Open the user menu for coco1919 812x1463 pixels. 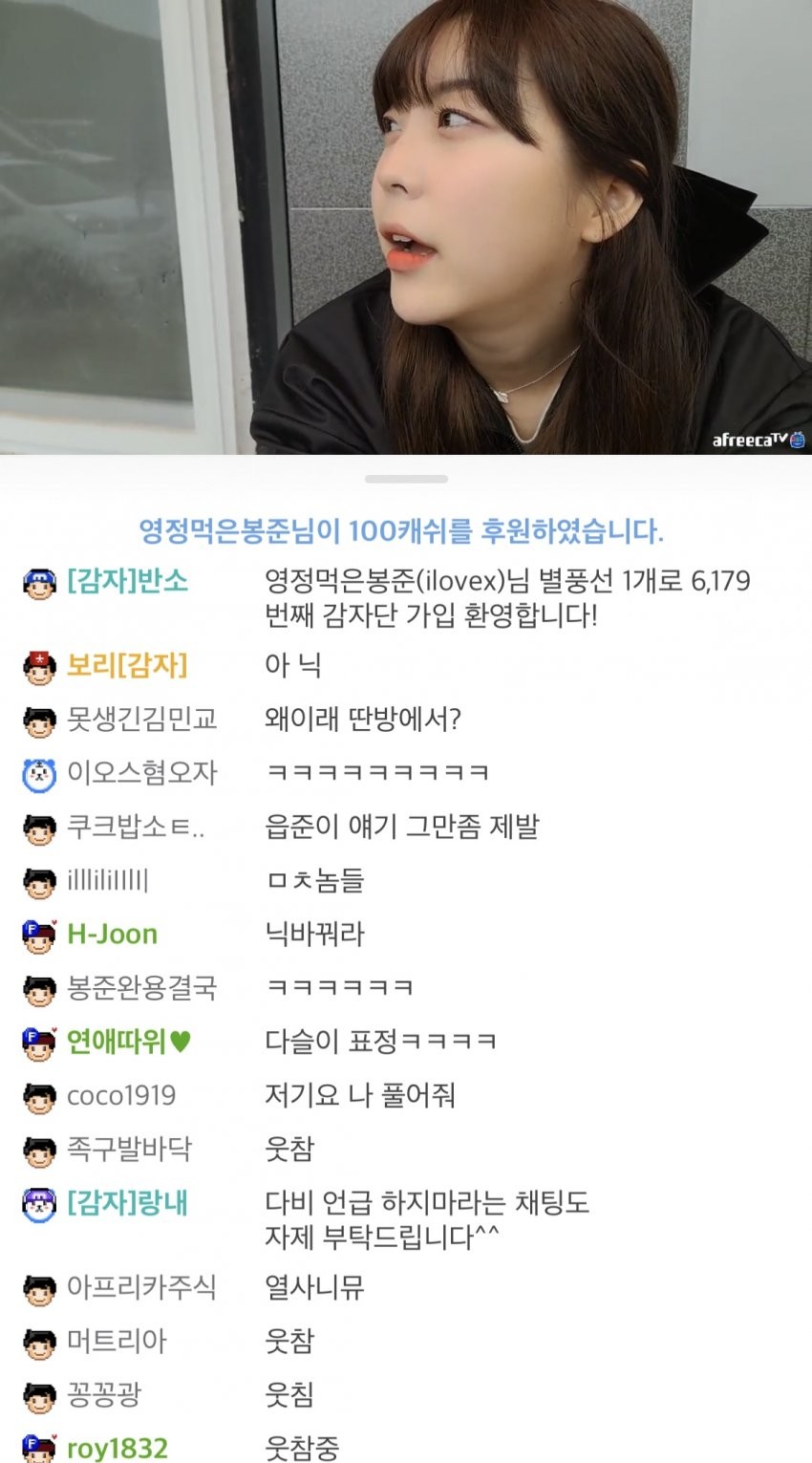point(120,1095)
